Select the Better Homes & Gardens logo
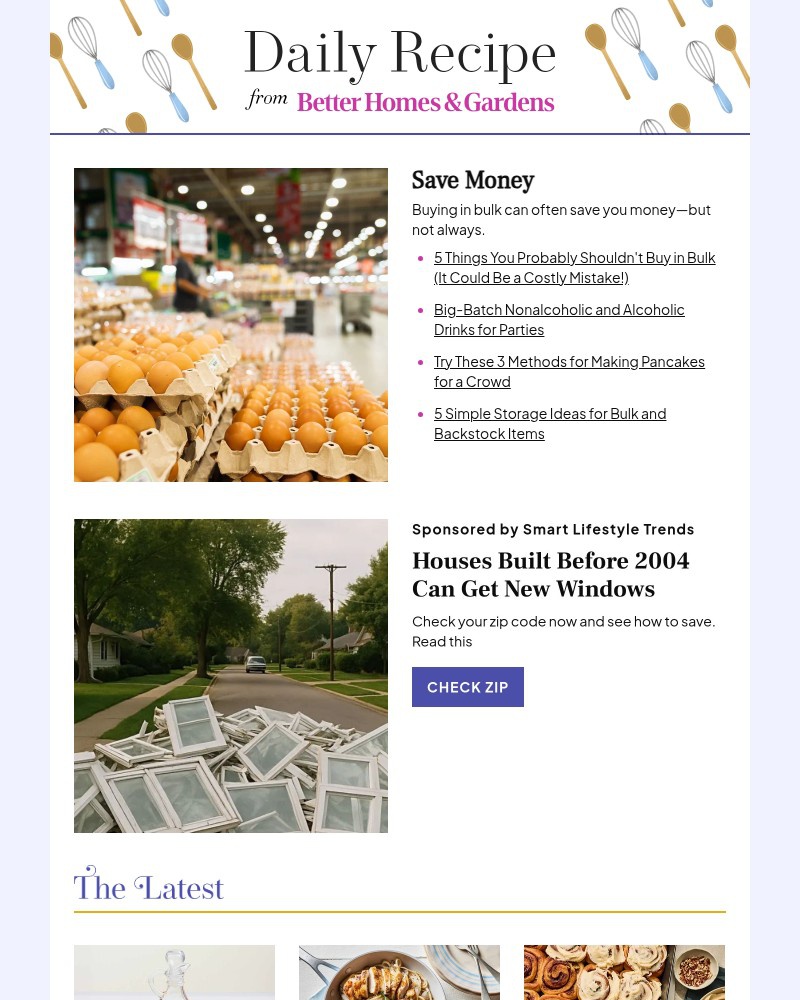Screen dimensions: 800x1000 pyautogui.click(x=425, y=102)
